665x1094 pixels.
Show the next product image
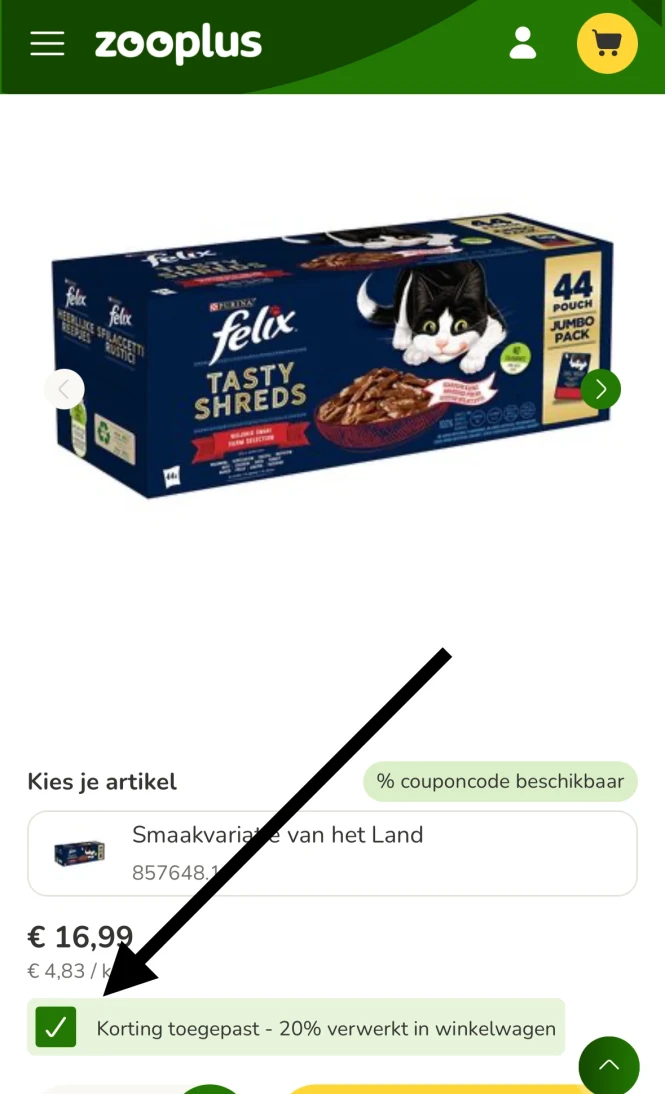pos(600,389)
